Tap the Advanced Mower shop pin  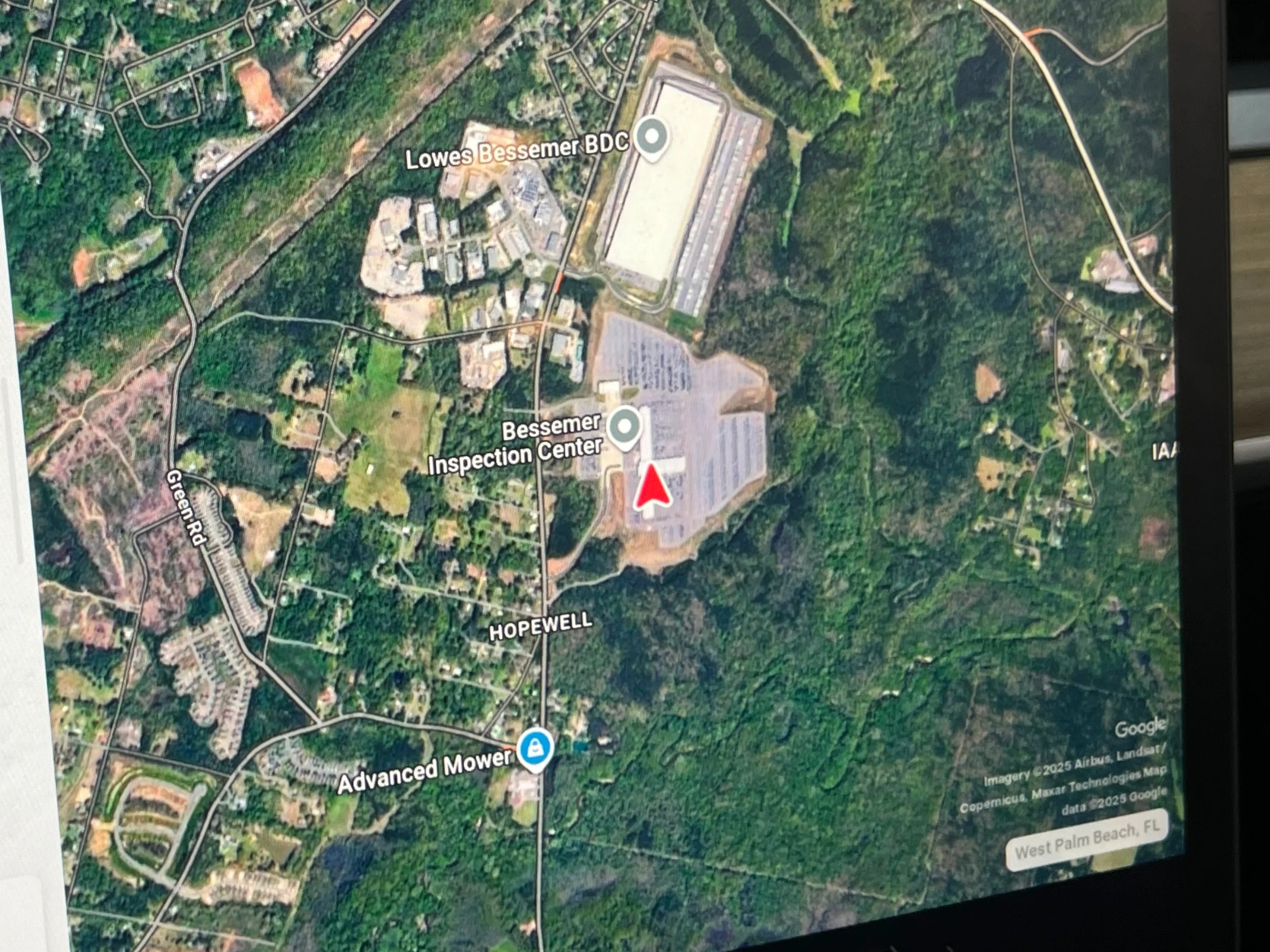coord(535,748)
